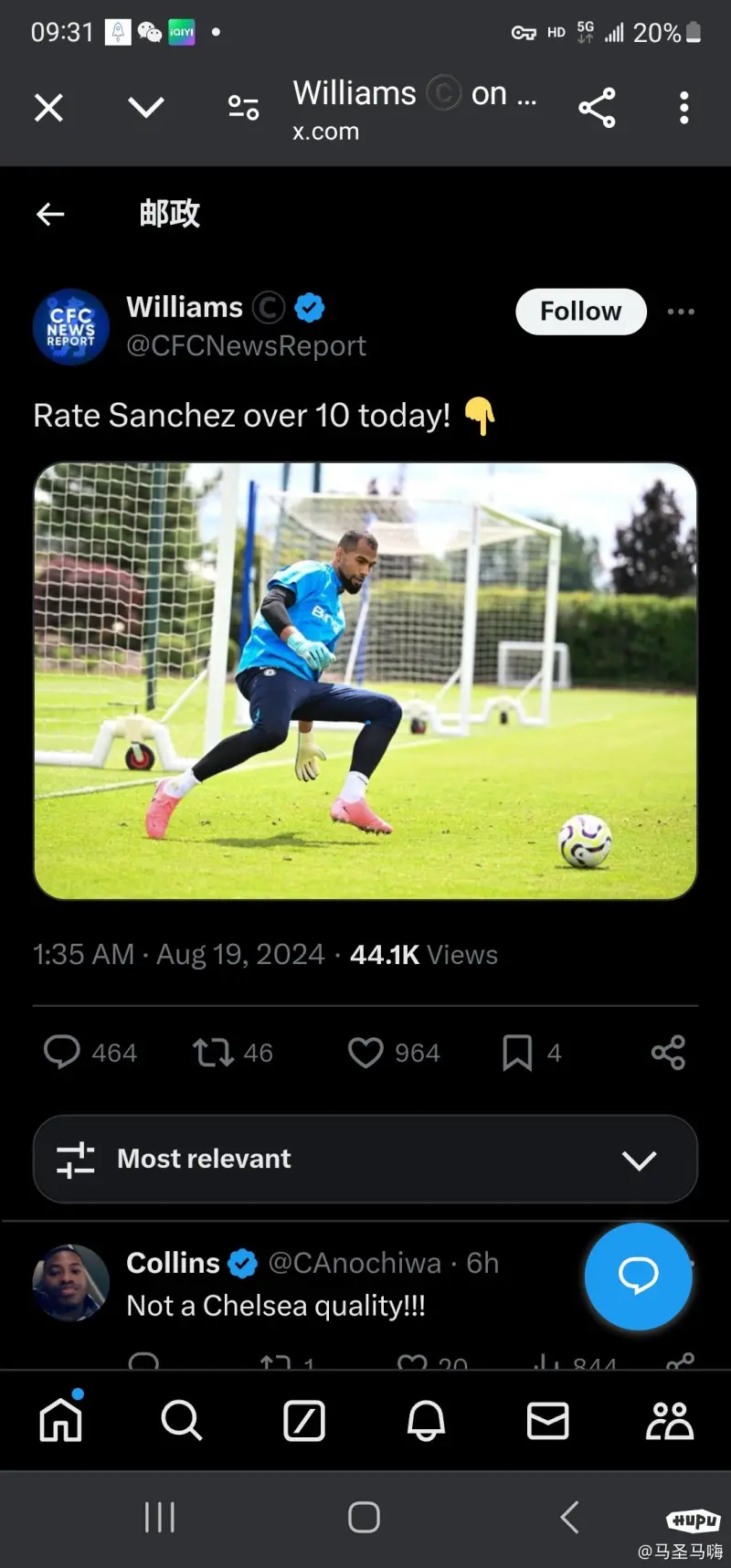Close the browser custom tab
731x1568 pixels.
[48, 109]
